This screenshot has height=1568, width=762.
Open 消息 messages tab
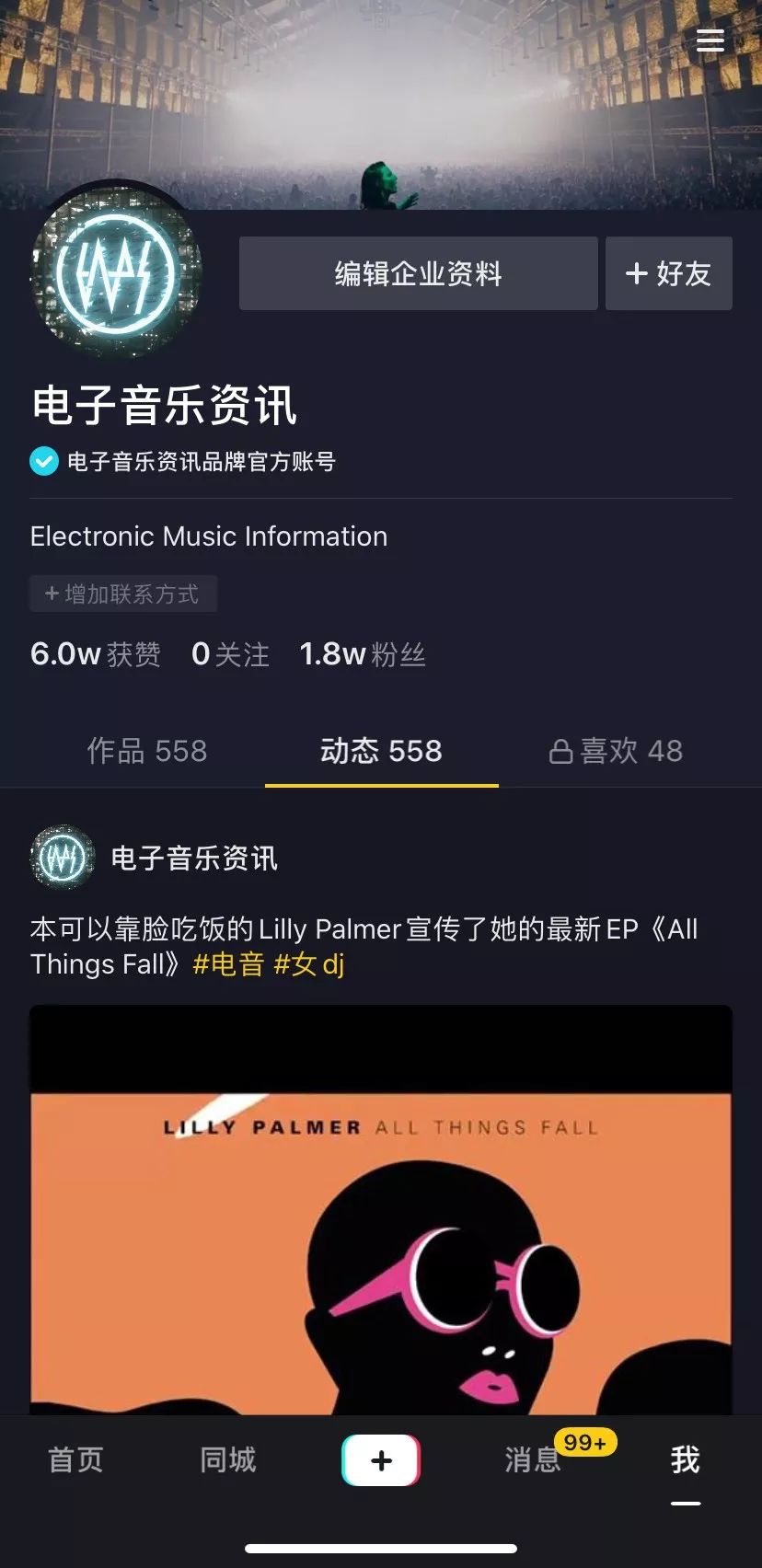pyautogui.click(x=534, y=1459)
